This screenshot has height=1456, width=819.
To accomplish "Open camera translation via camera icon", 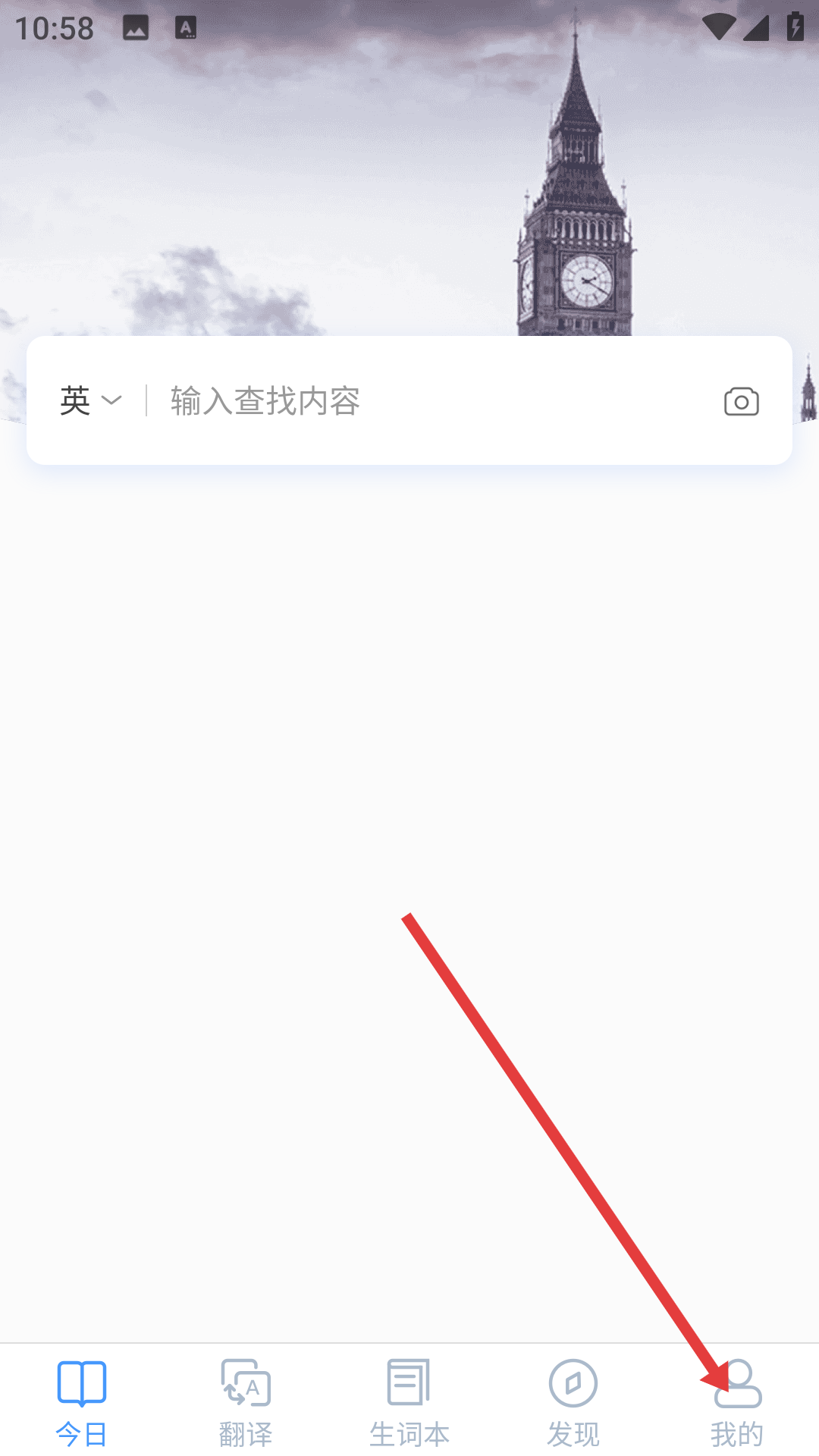I will pos(739,400).
